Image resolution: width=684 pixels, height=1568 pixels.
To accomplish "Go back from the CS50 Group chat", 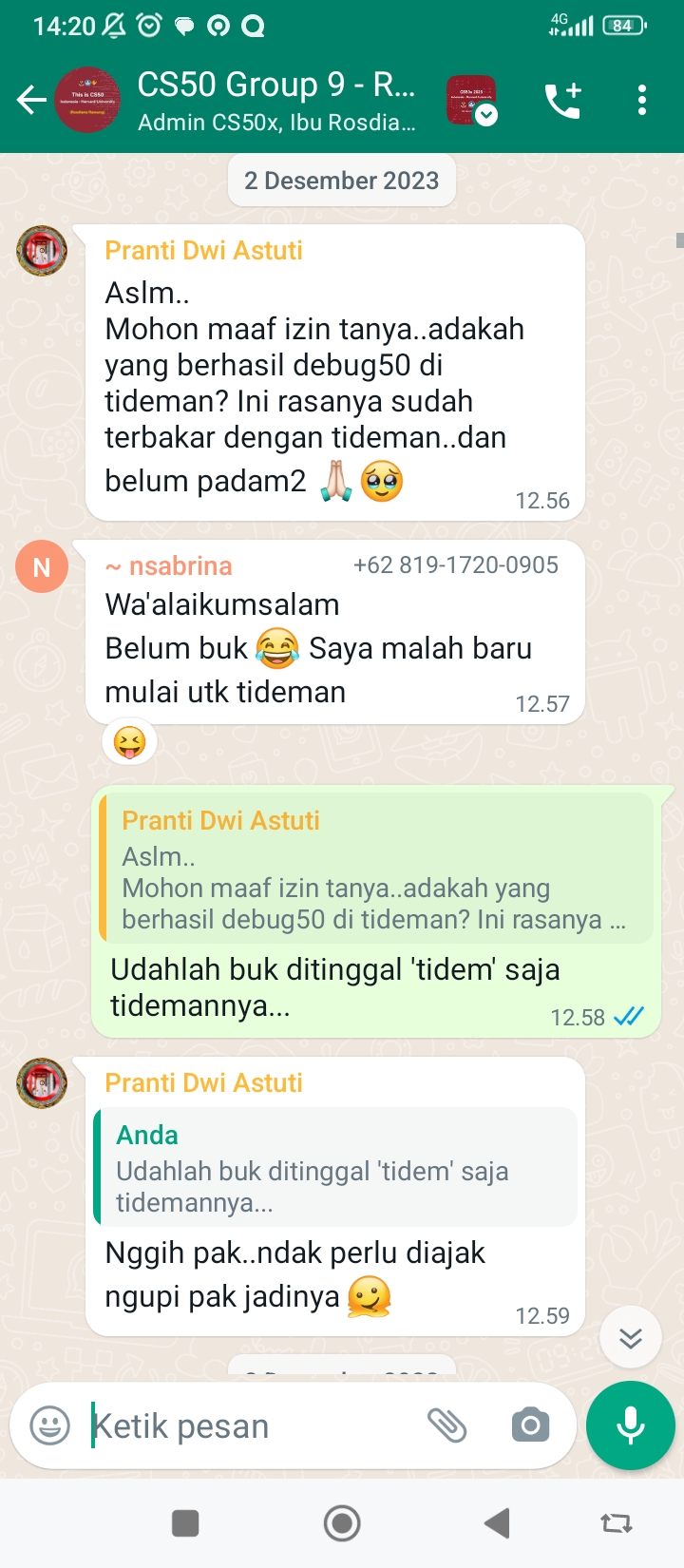I will point(31,100).
